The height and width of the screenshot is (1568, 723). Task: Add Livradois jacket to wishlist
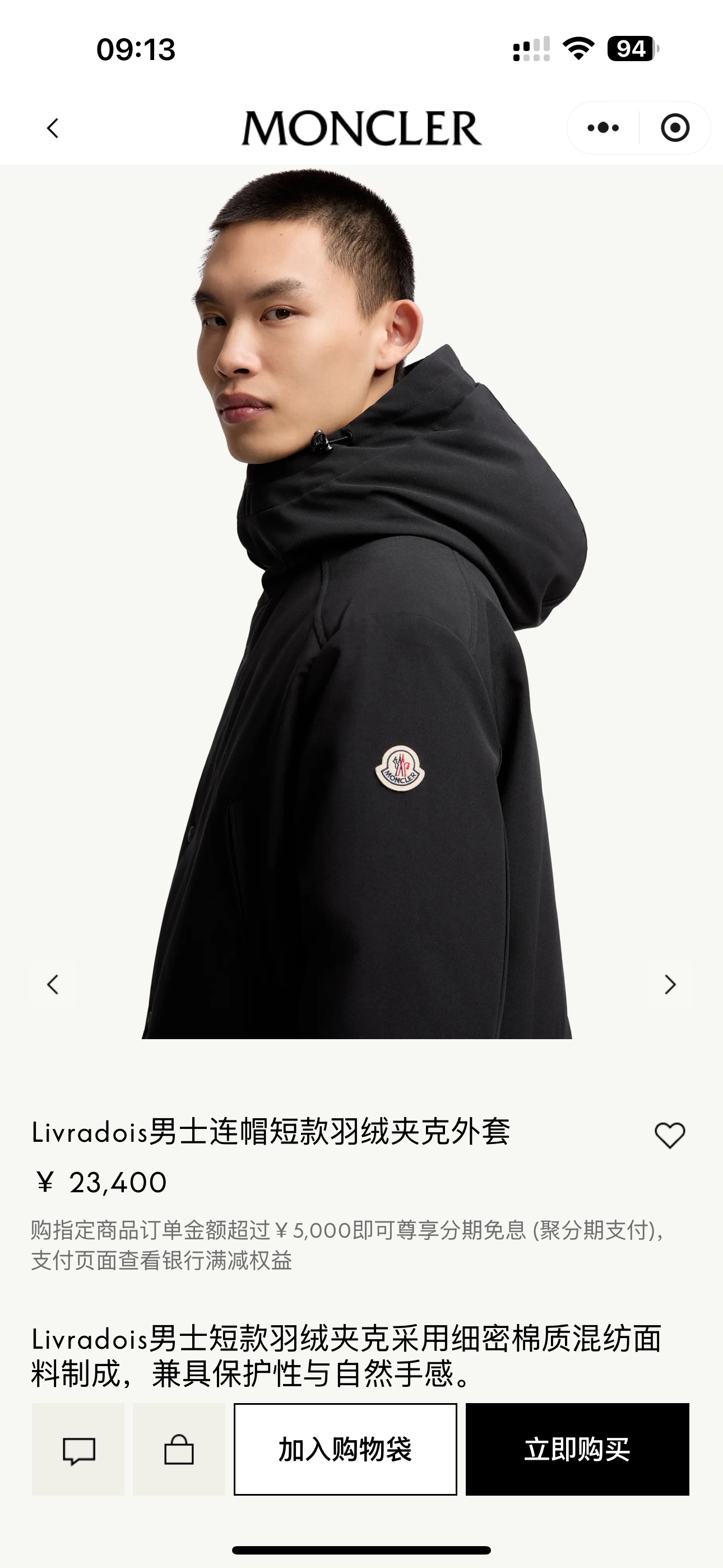669,1135
